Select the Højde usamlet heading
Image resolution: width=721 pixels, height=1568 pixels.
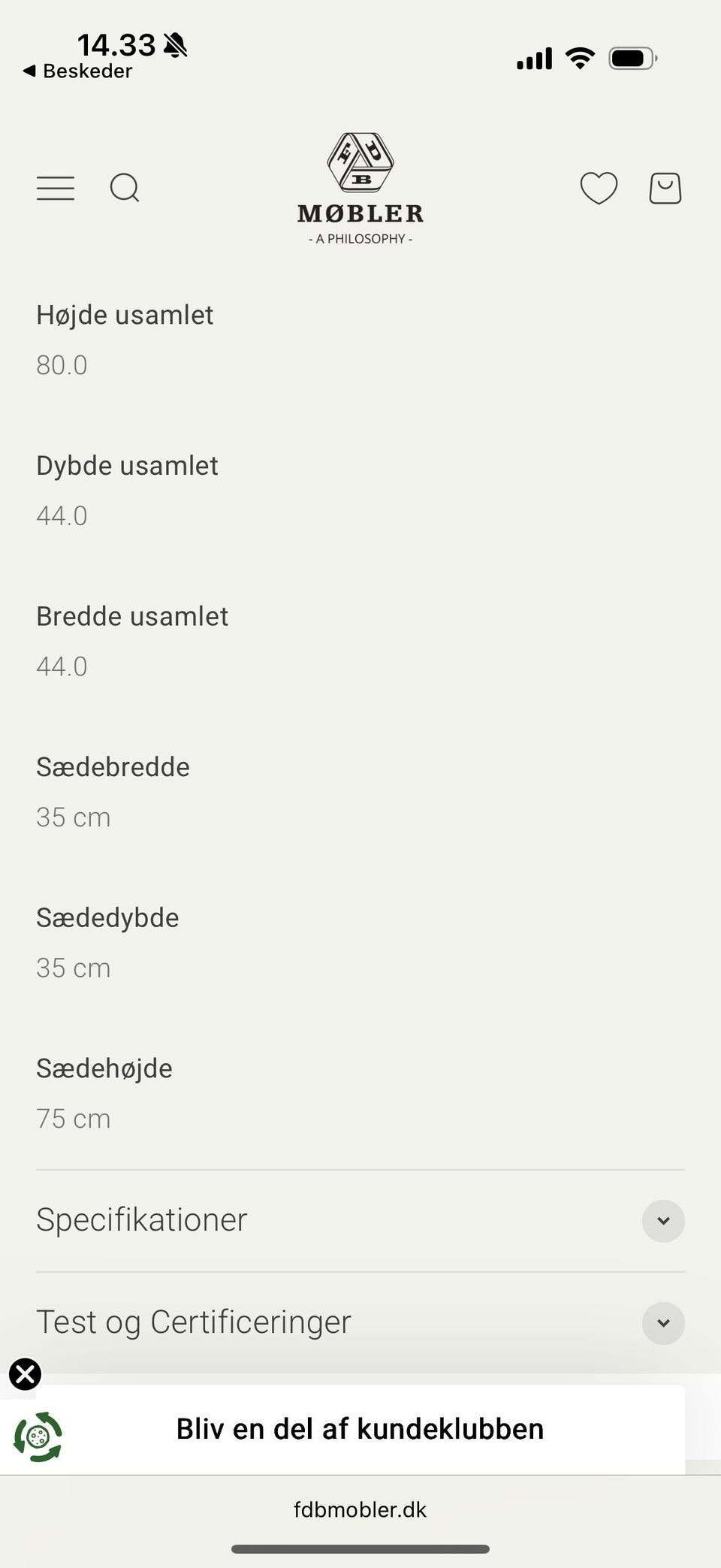125,315
